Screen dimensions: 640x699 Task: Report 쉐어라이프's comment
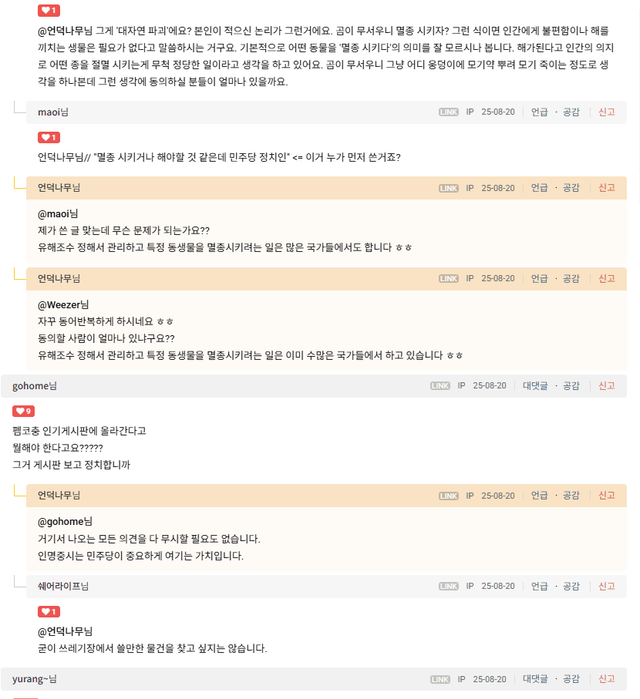pyautogui.click(x=606, y=586)
